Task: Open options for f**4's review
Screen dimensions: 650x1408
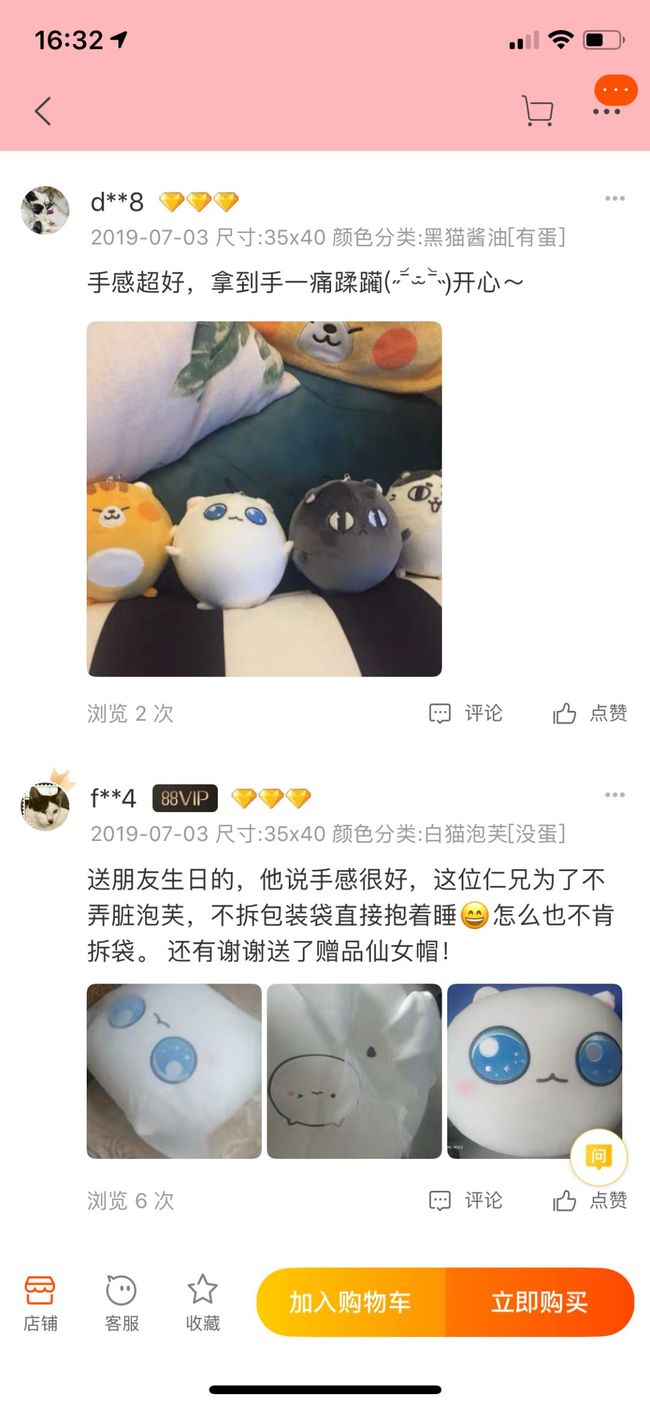Action: pos(614,795)
